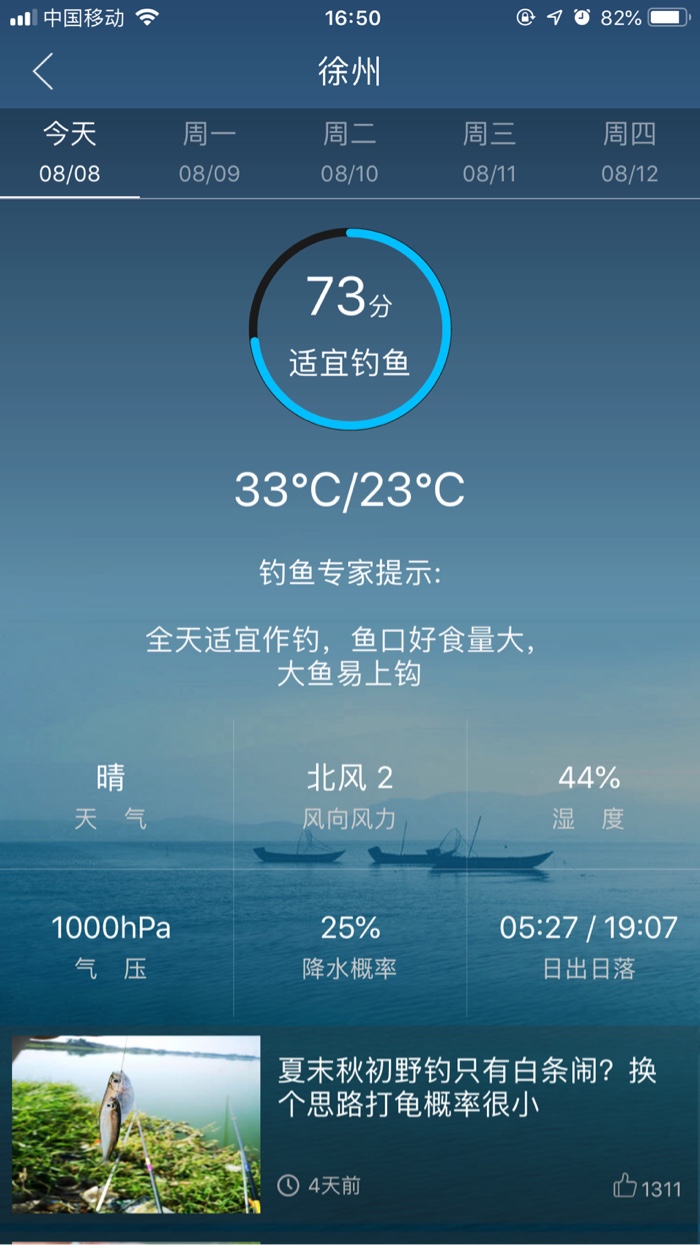View the 周三 08/11 fishing forecast
The image size is (700, 1245).
(x=490, y=153)
